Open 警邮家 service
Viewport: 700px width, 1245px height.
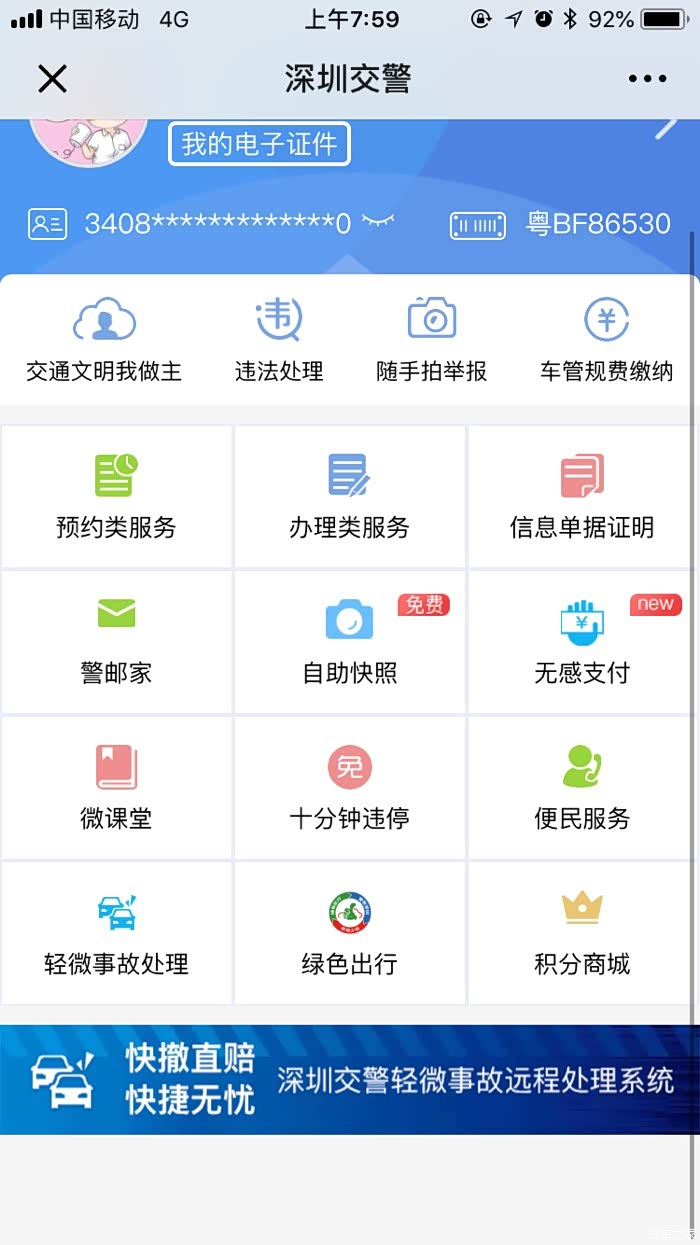point(116,642)
